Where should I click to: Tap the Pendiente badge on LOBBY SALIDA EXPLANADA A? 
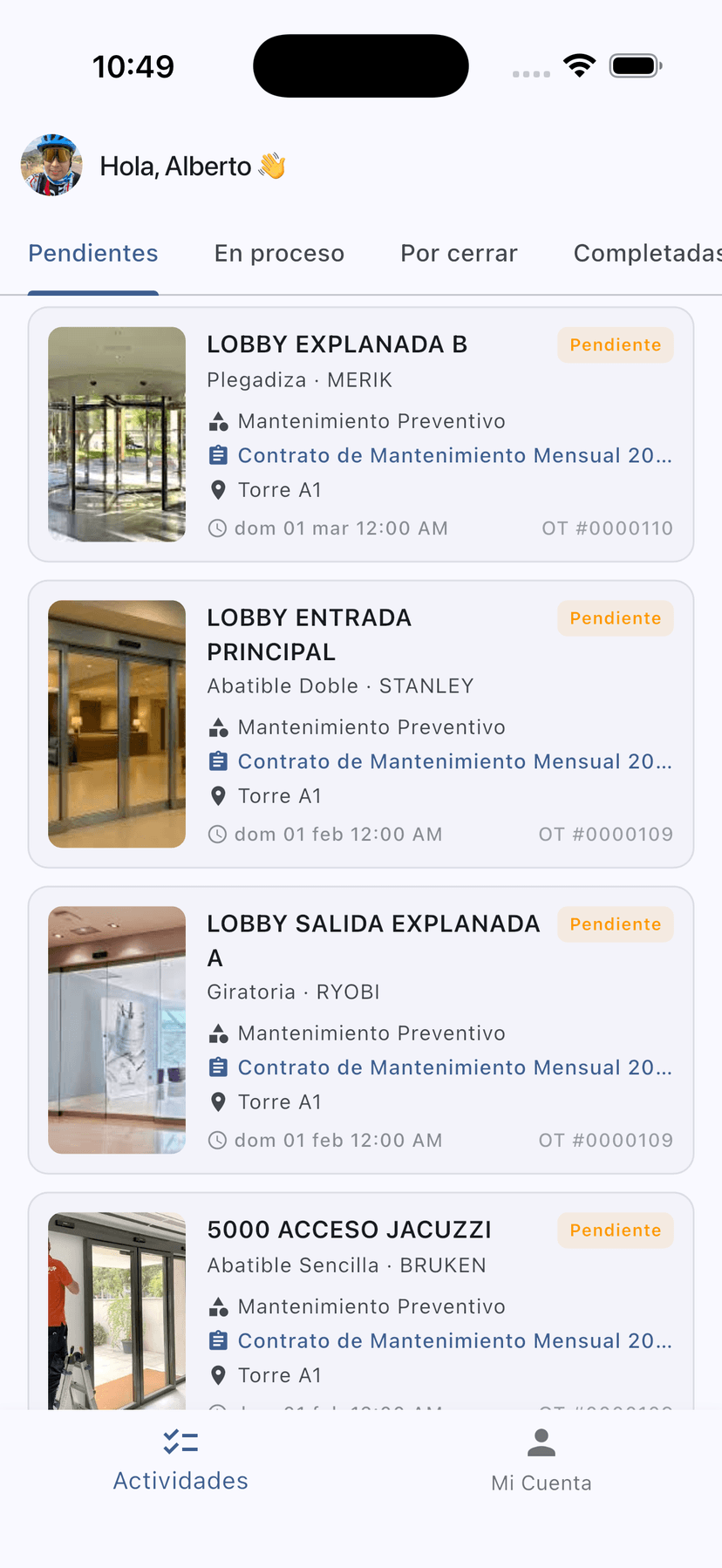pos(616,924)
